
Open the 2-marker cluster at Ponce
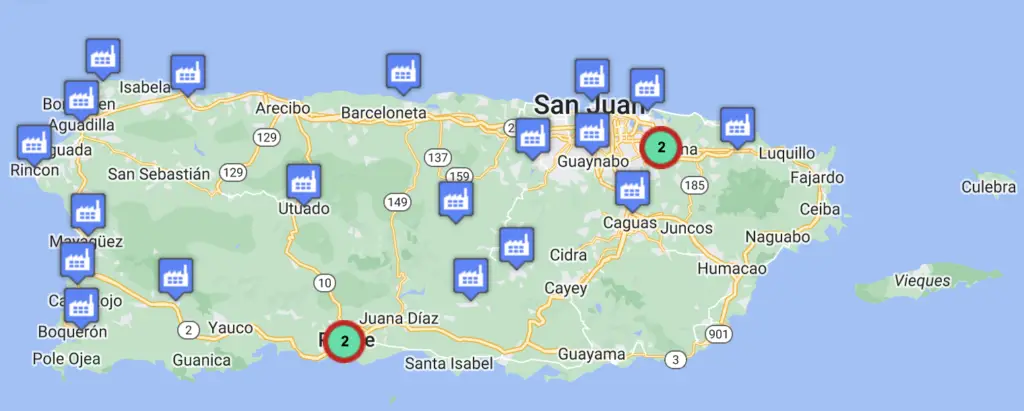(x=344, y=342)
